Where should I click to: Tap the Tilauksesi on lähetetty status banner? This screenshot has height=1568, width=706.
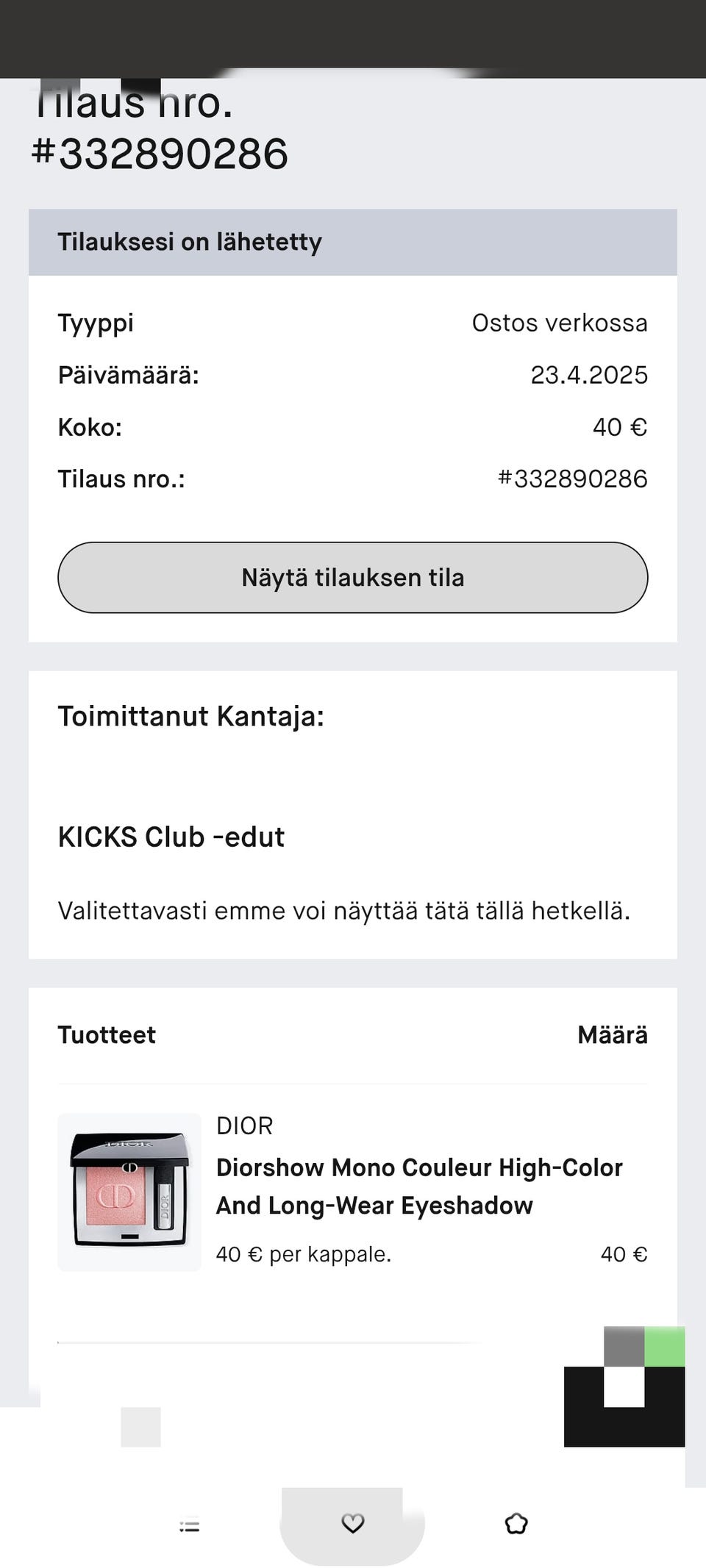pos(191,241)
